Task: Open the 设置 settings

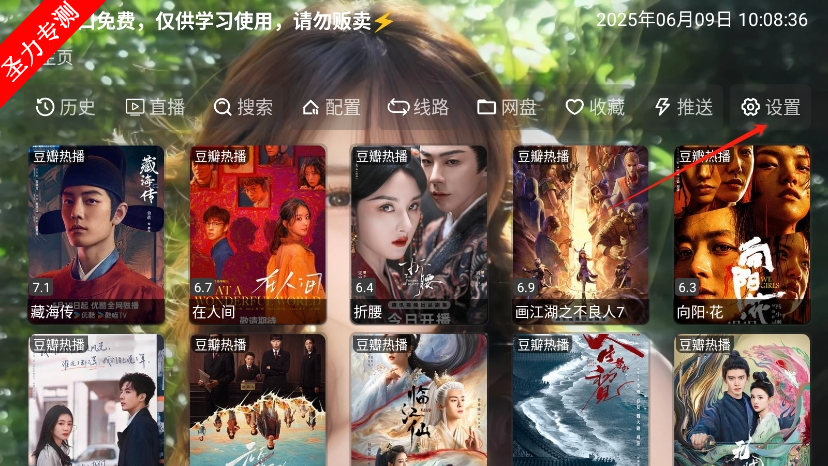Action: (x=771, y=107)
